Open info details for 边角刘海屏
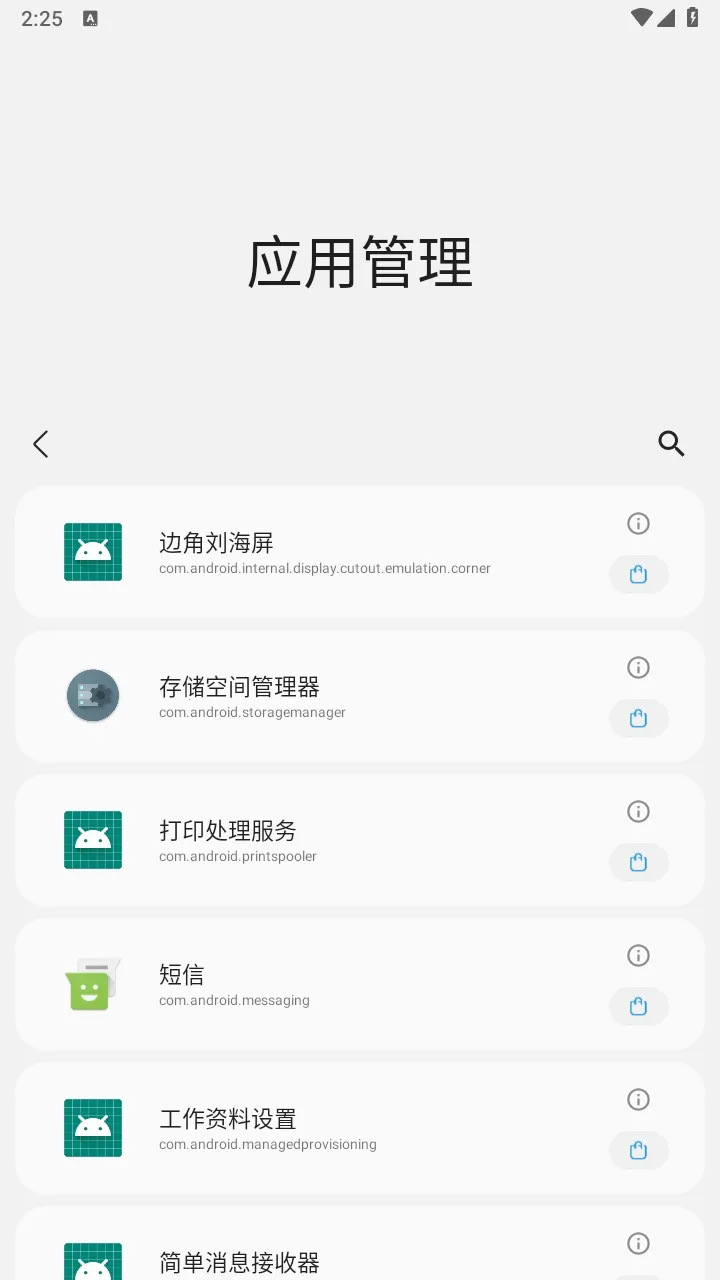The height and width of the screenshot is (1280, 720). pos(638,523)
